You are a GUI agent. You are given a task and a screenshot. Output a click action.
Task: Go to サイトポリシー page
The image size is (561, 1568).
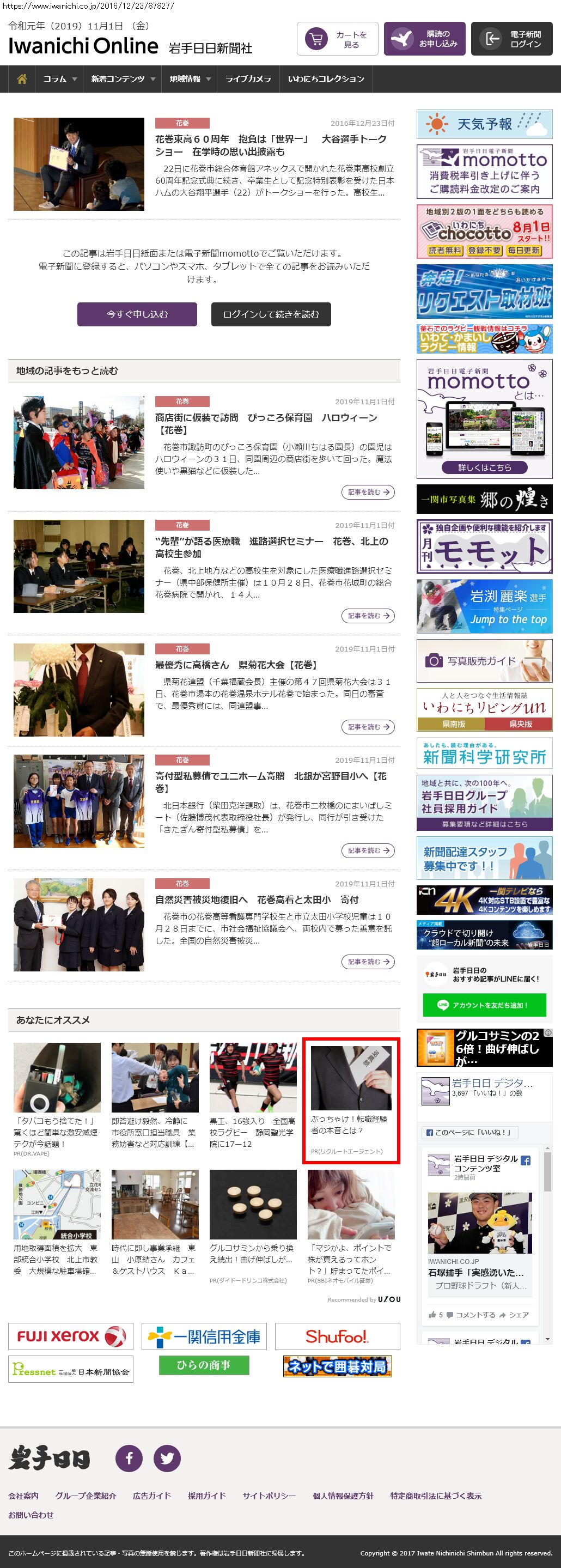click(269, 1496)
